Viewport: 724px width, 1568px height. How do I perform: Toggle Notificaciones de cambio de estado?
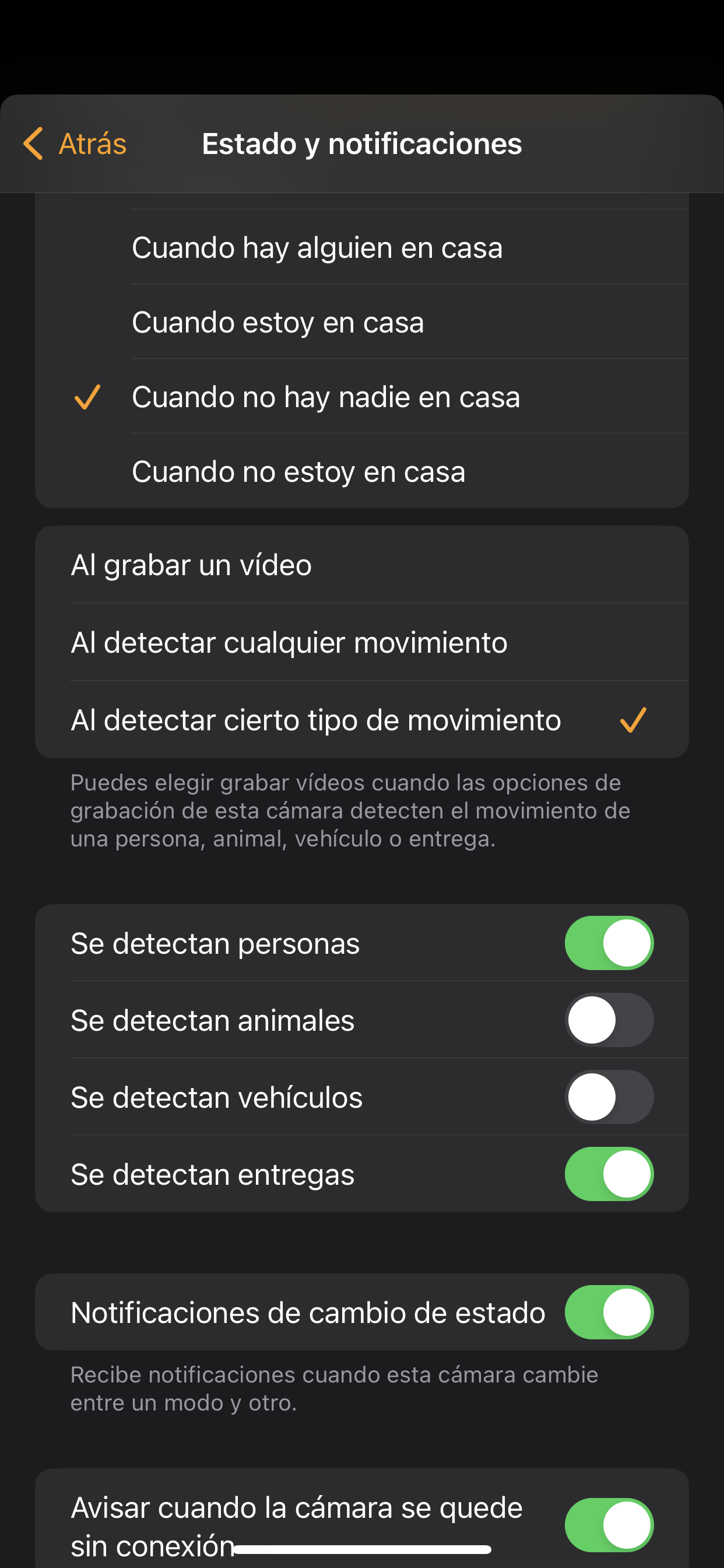pyautogui.click(x=609, y=1312)
